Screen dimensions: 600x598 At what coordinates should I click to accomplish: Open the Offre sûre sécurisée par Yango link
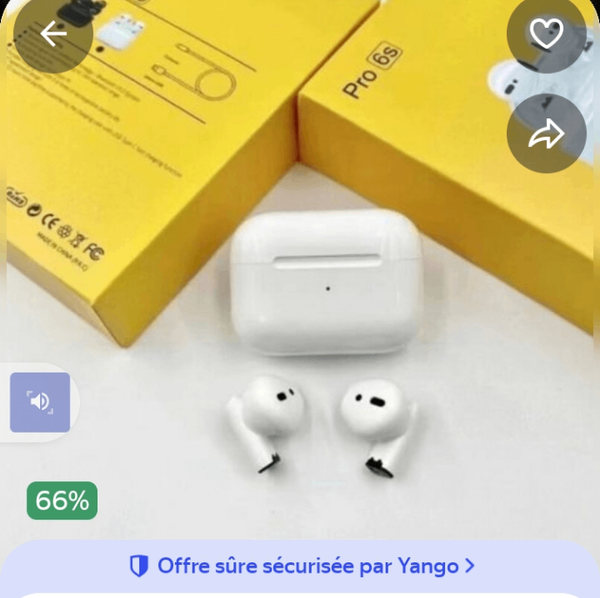click(x=301, y=566)
